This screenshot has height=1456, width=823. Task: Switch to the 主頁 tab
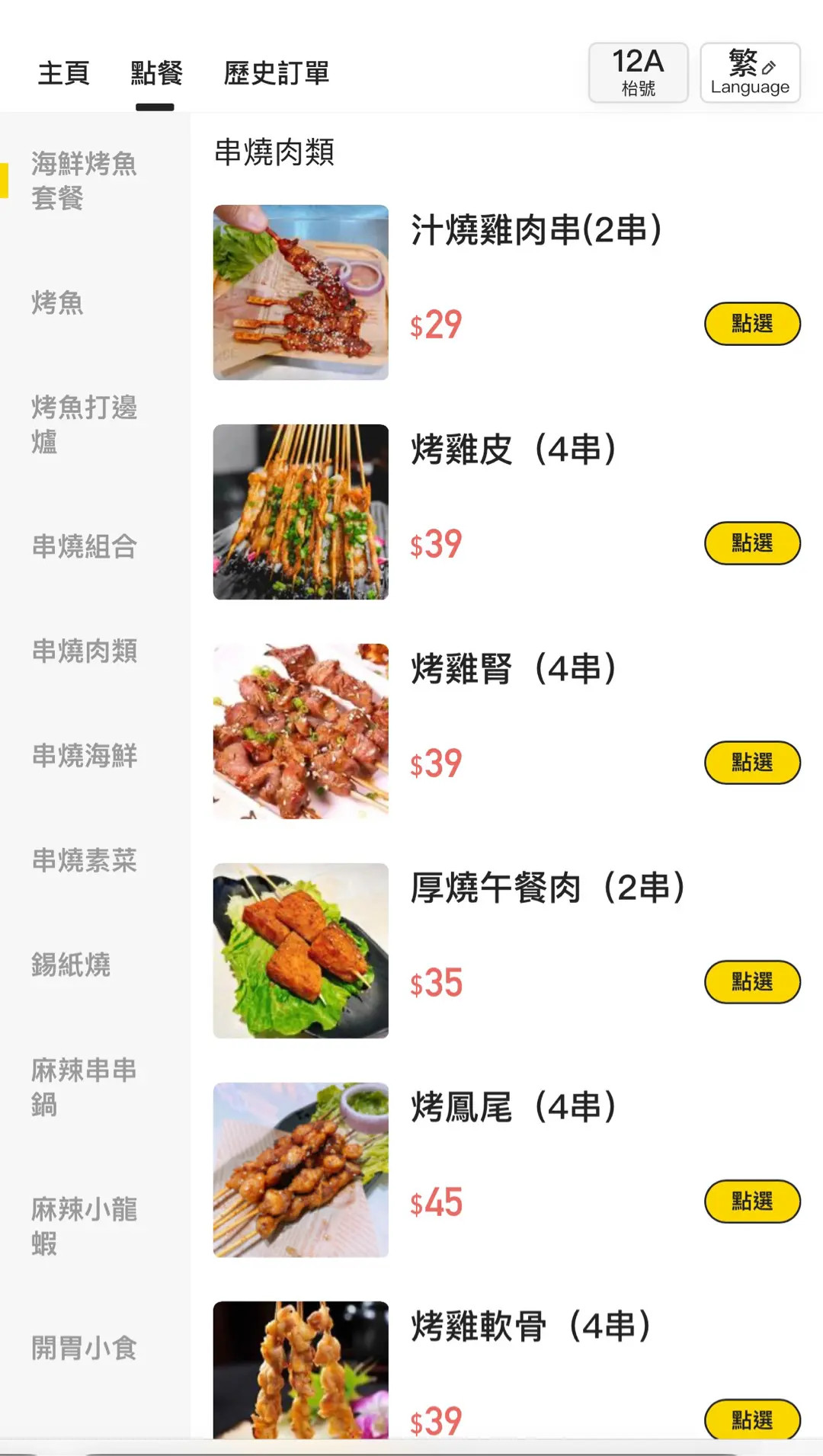pos(64,73)
